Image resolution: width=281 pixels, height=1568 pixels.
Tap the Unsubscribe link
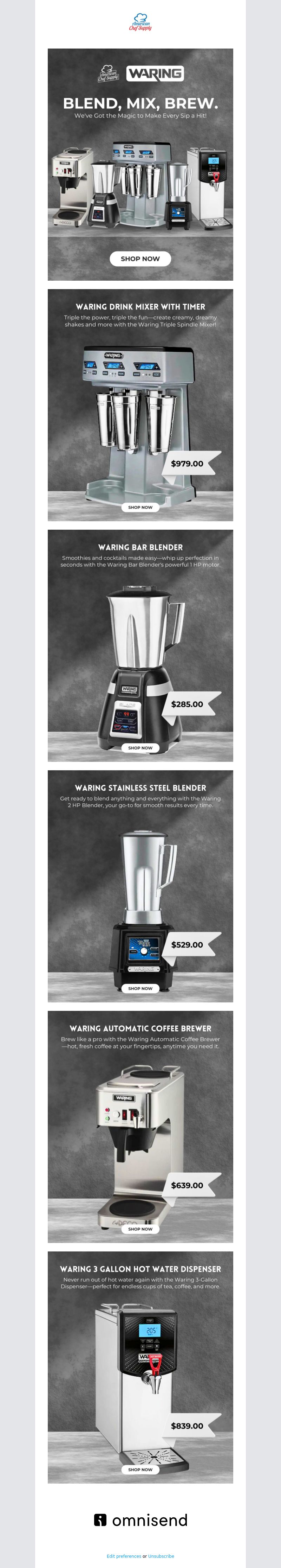tap(161, 1556)
